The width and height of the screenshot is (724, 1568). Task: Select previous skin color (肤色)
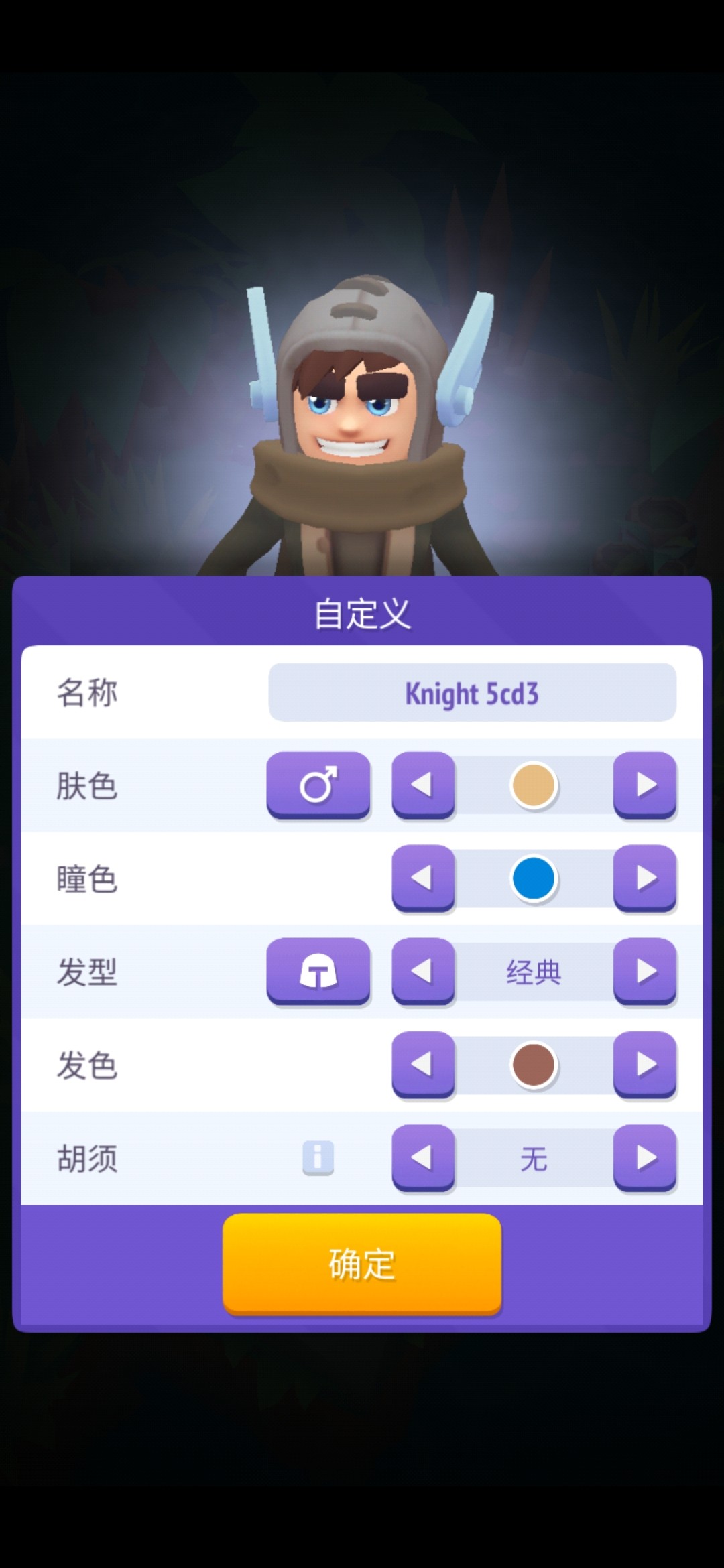point(423,785)
